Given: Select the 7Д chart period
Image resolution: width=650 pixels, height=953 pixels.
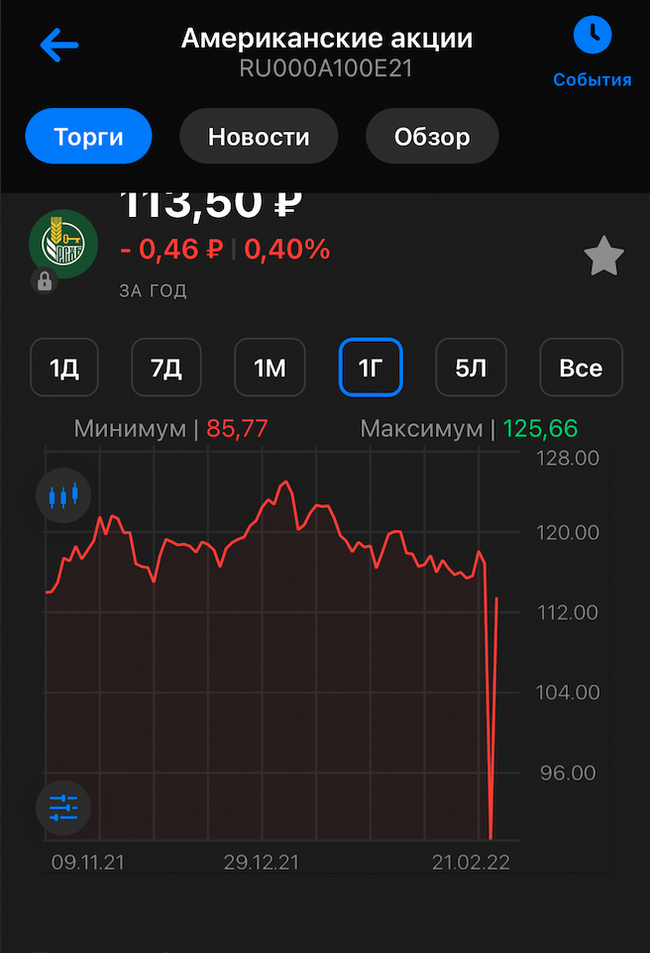Looking at the screenshot, I should (x=166, y=367).
